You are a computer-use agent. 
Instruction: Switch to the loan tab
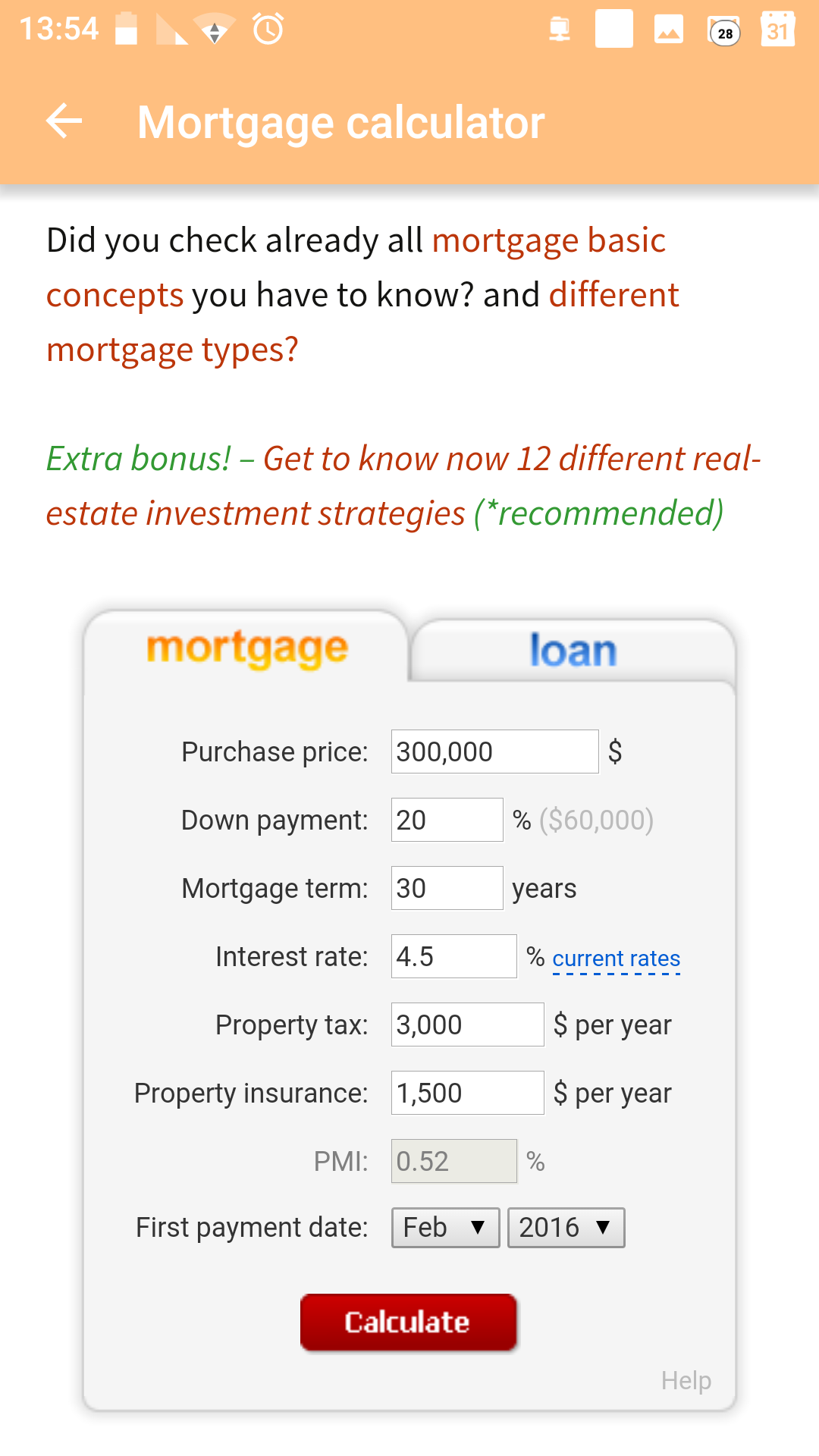coord(573,651)
